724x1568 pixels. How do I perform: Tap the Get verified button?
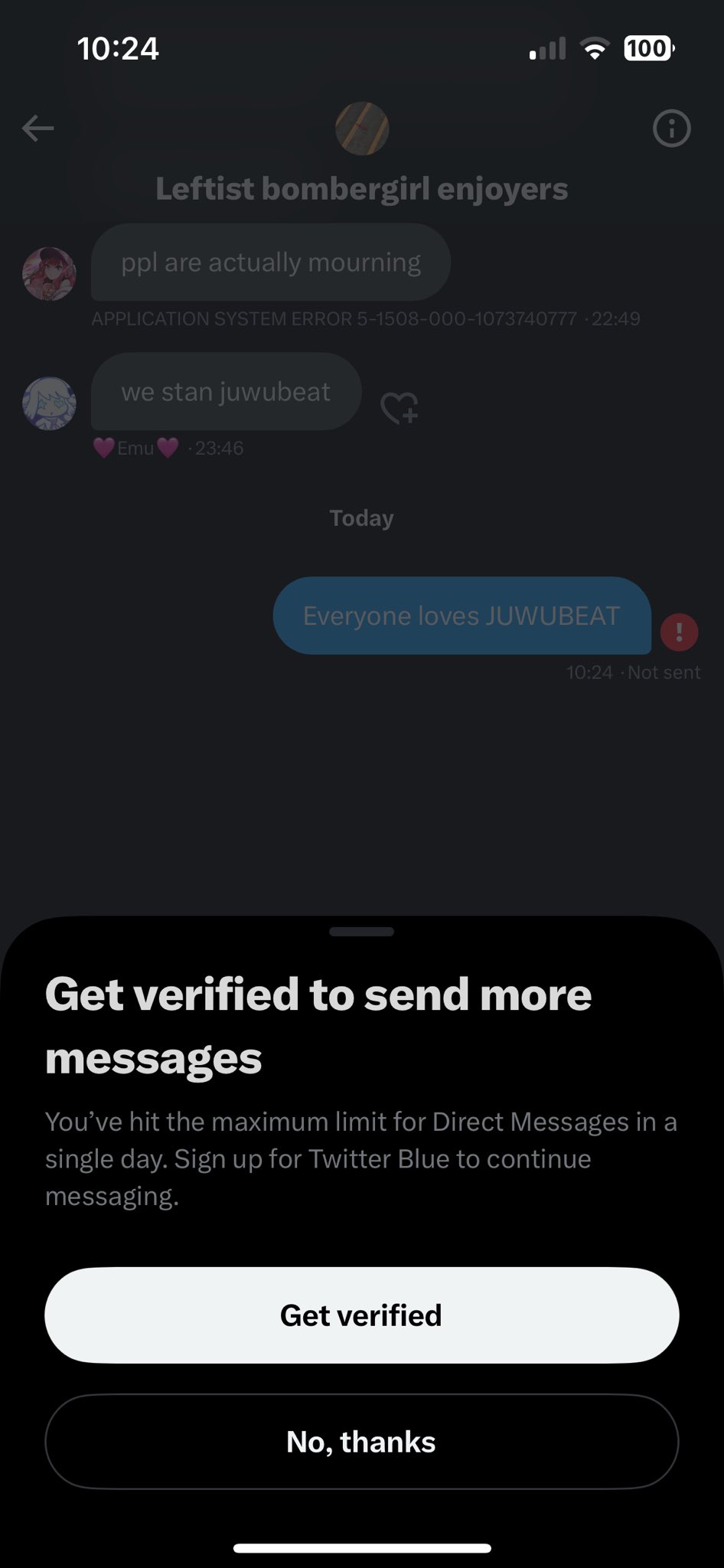point(361,1315)
